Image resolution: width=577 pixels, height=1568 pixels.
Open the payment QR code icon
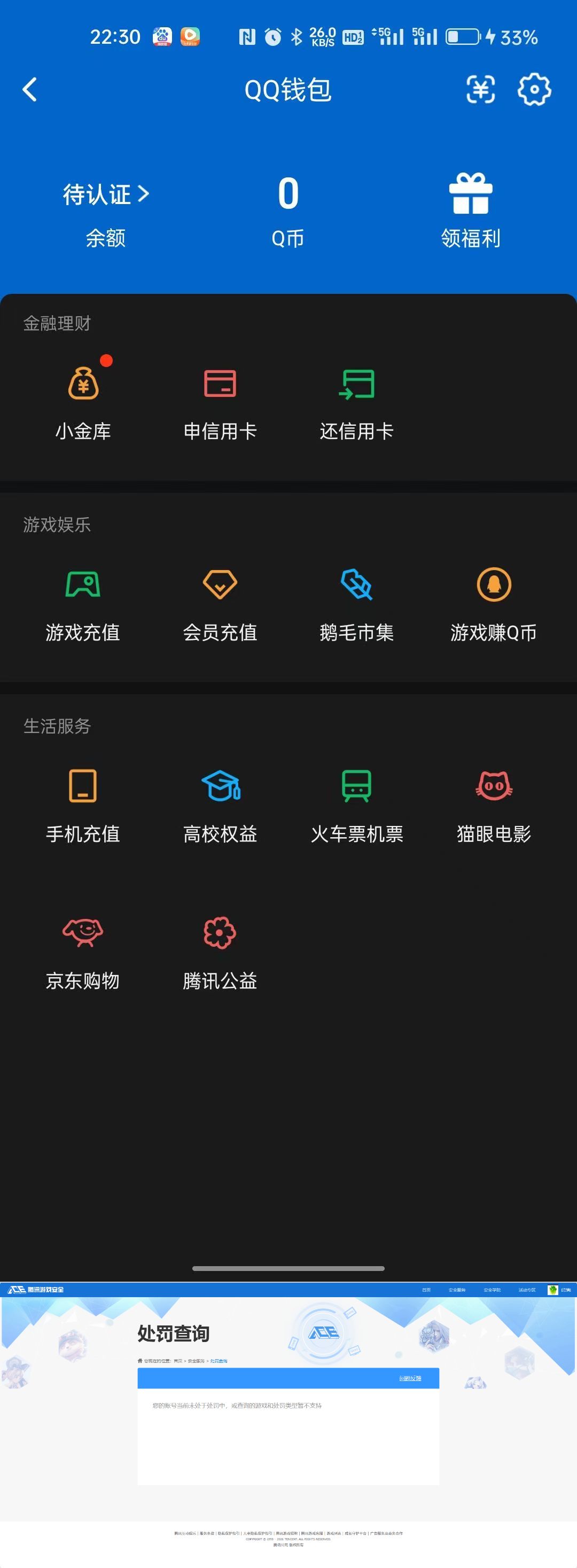(x=480, y=90)
